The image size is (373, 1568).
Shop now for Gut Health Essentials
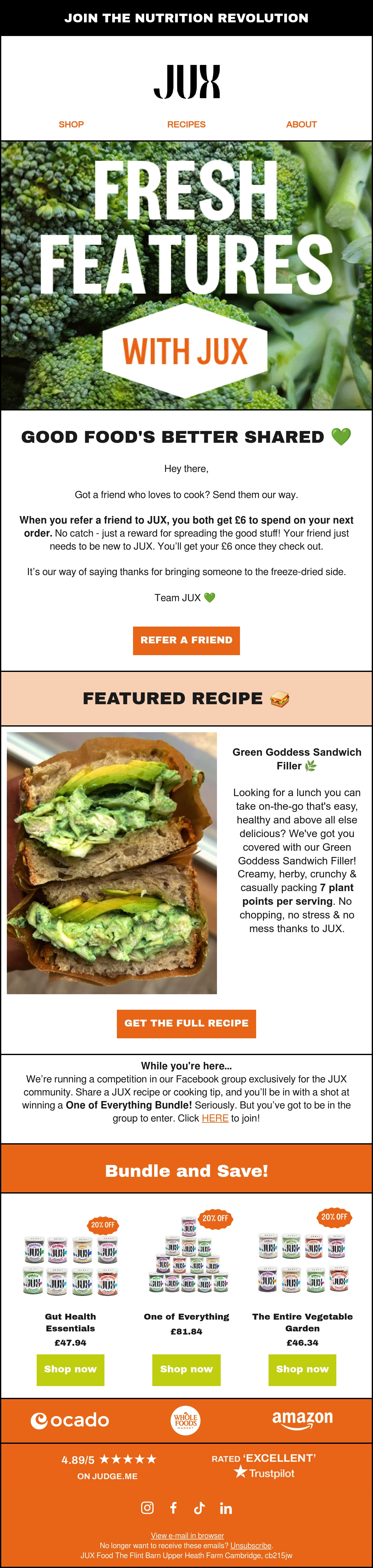click(70, 1369)
